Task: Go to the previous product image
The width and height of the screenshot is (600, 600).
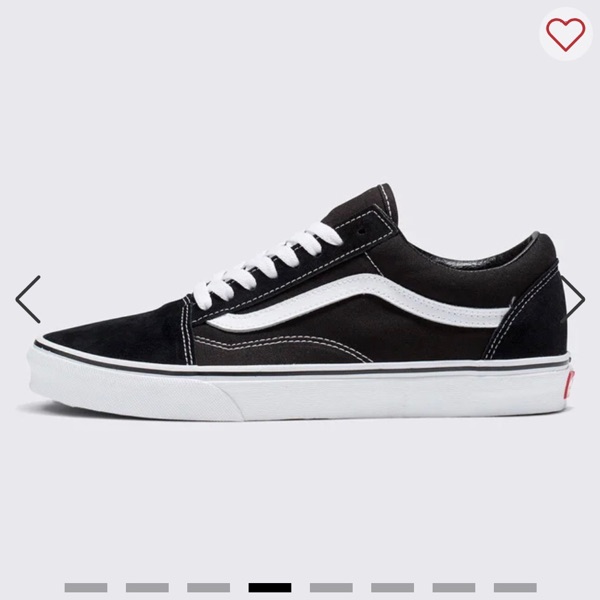Action: (28, 299)
